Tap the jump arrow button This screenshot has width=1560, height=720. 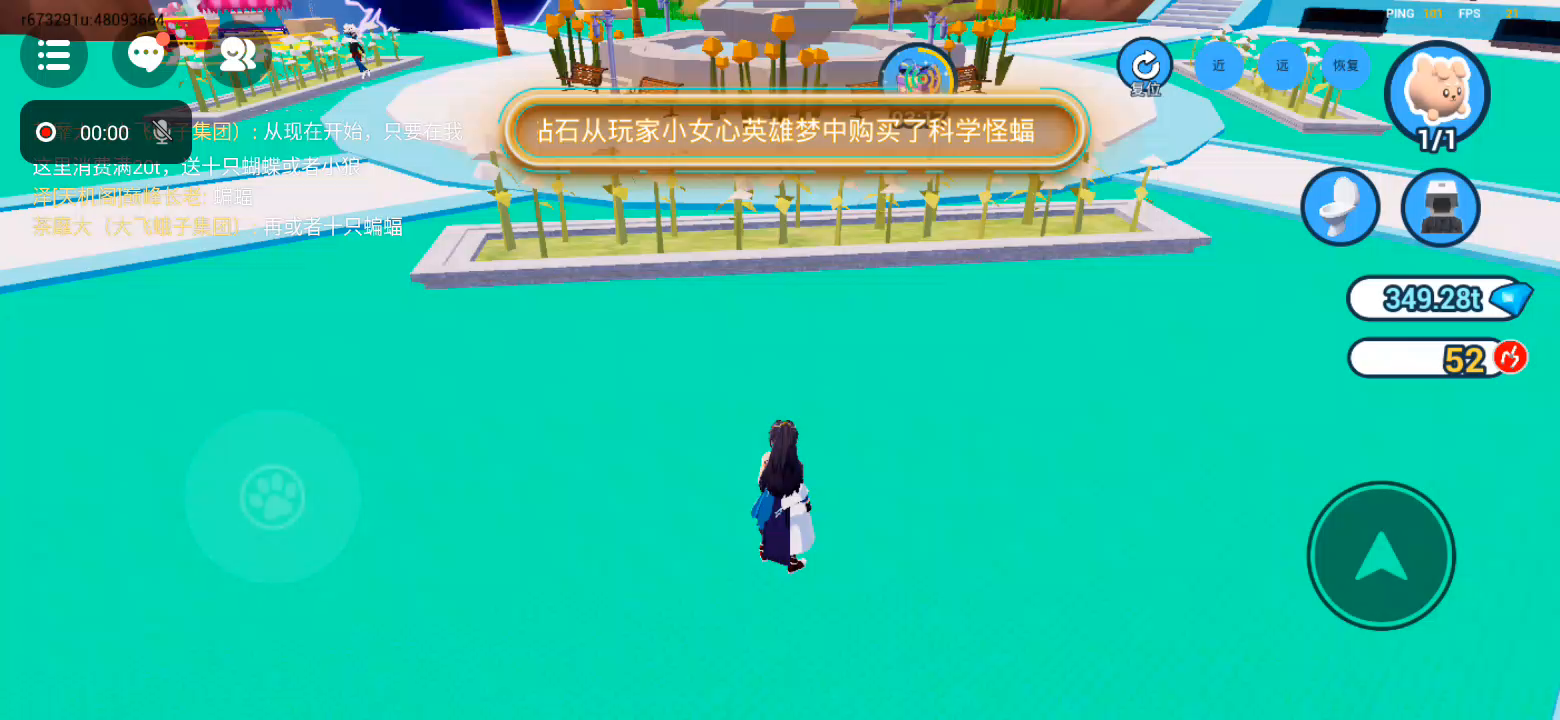1381,556
